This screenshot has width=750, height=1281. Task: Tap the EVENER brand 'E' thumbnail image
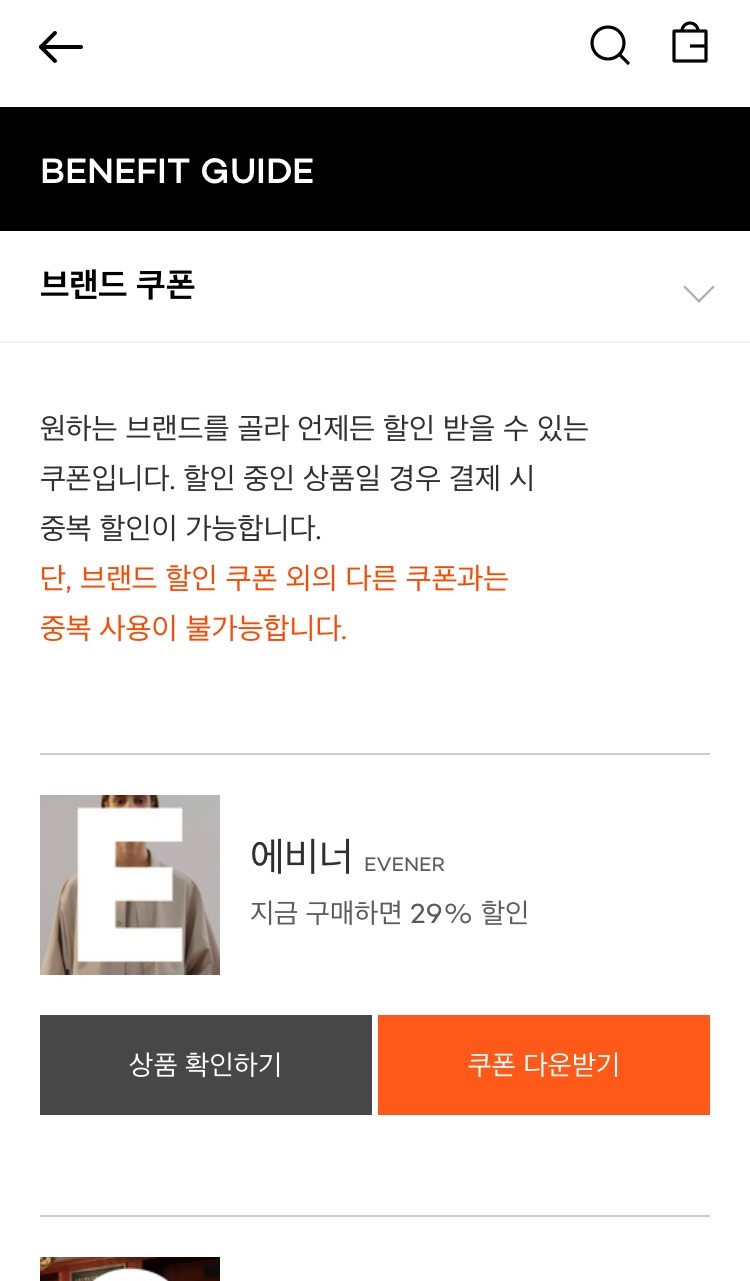(129, 884)
